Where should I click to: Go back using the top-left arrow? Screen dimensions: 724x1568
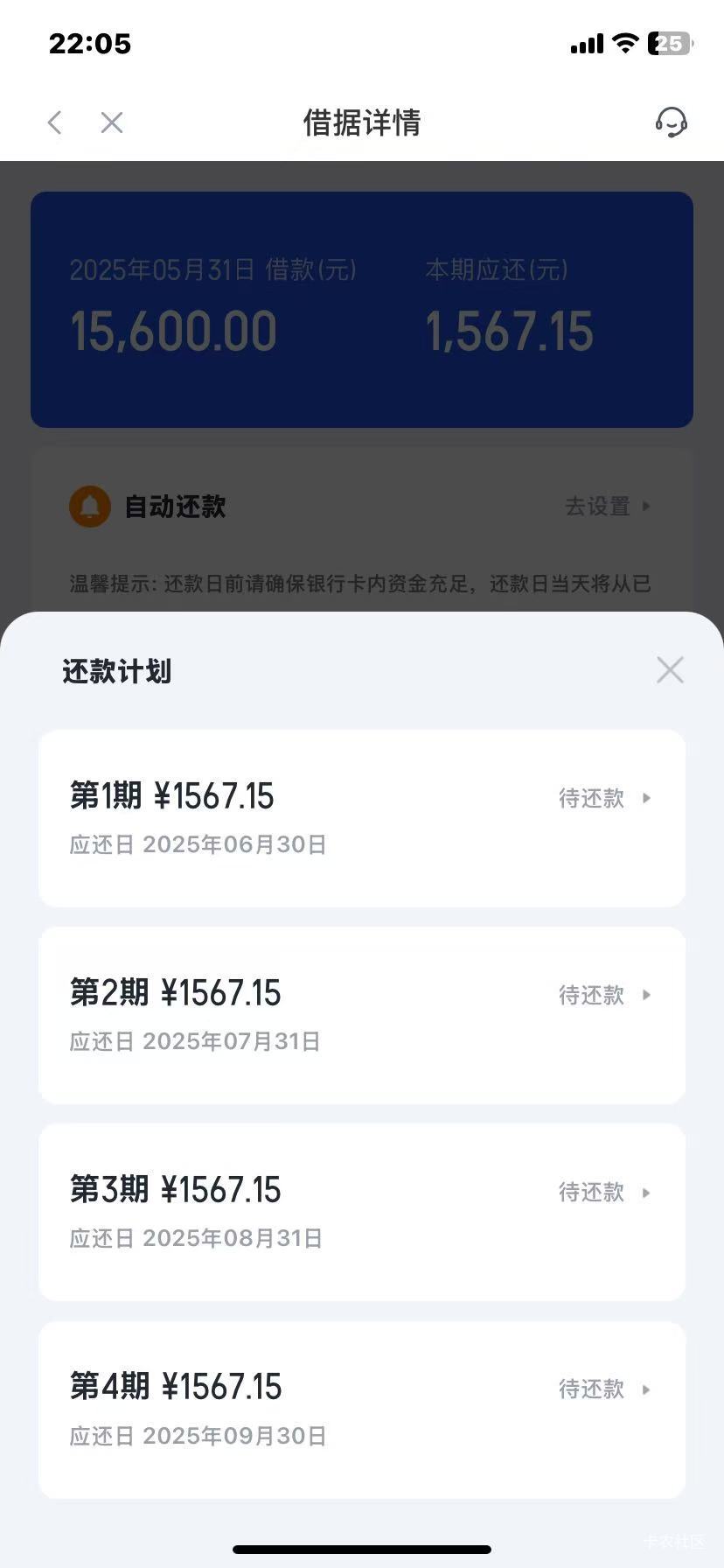(54, 122)
